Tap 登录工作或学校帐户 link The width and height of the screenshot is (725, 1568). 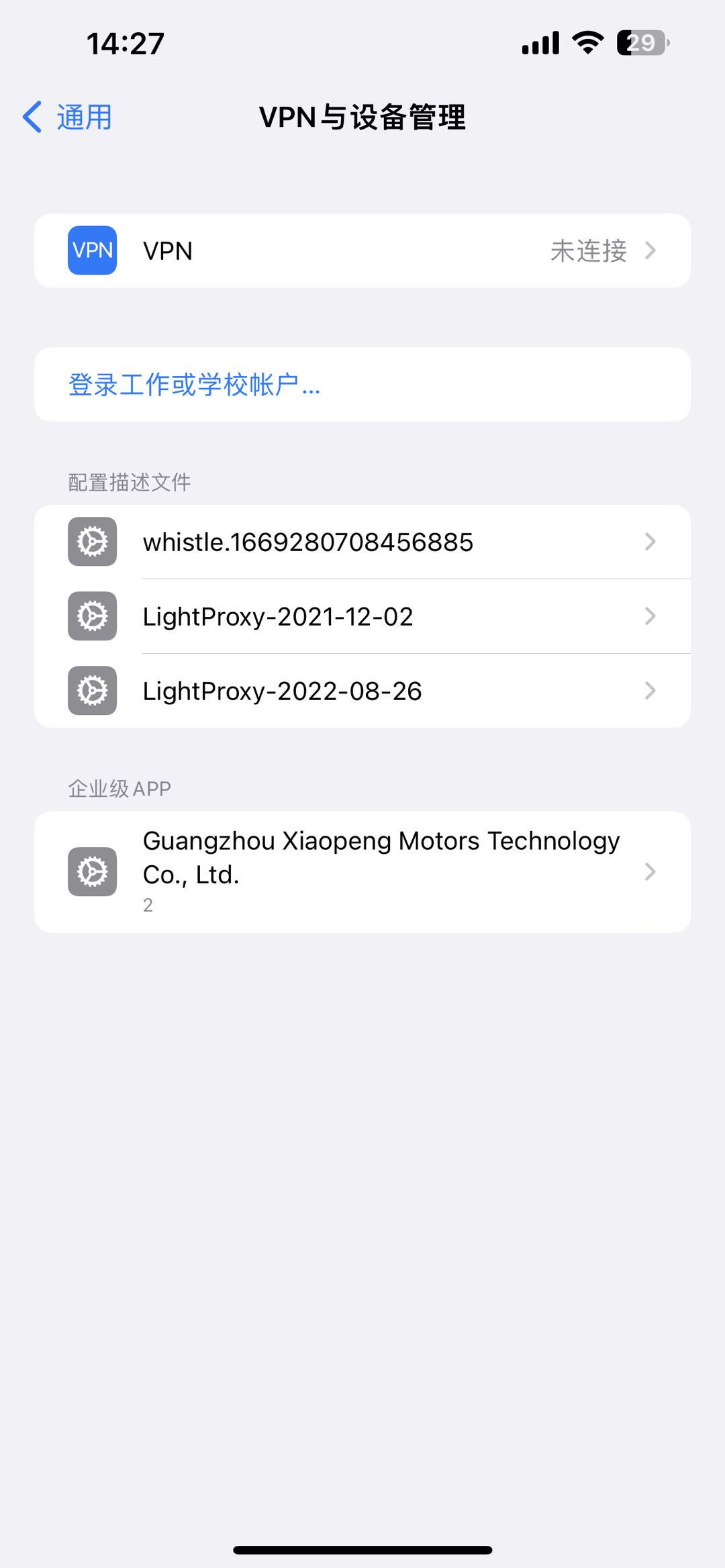[x=195, y=385]
